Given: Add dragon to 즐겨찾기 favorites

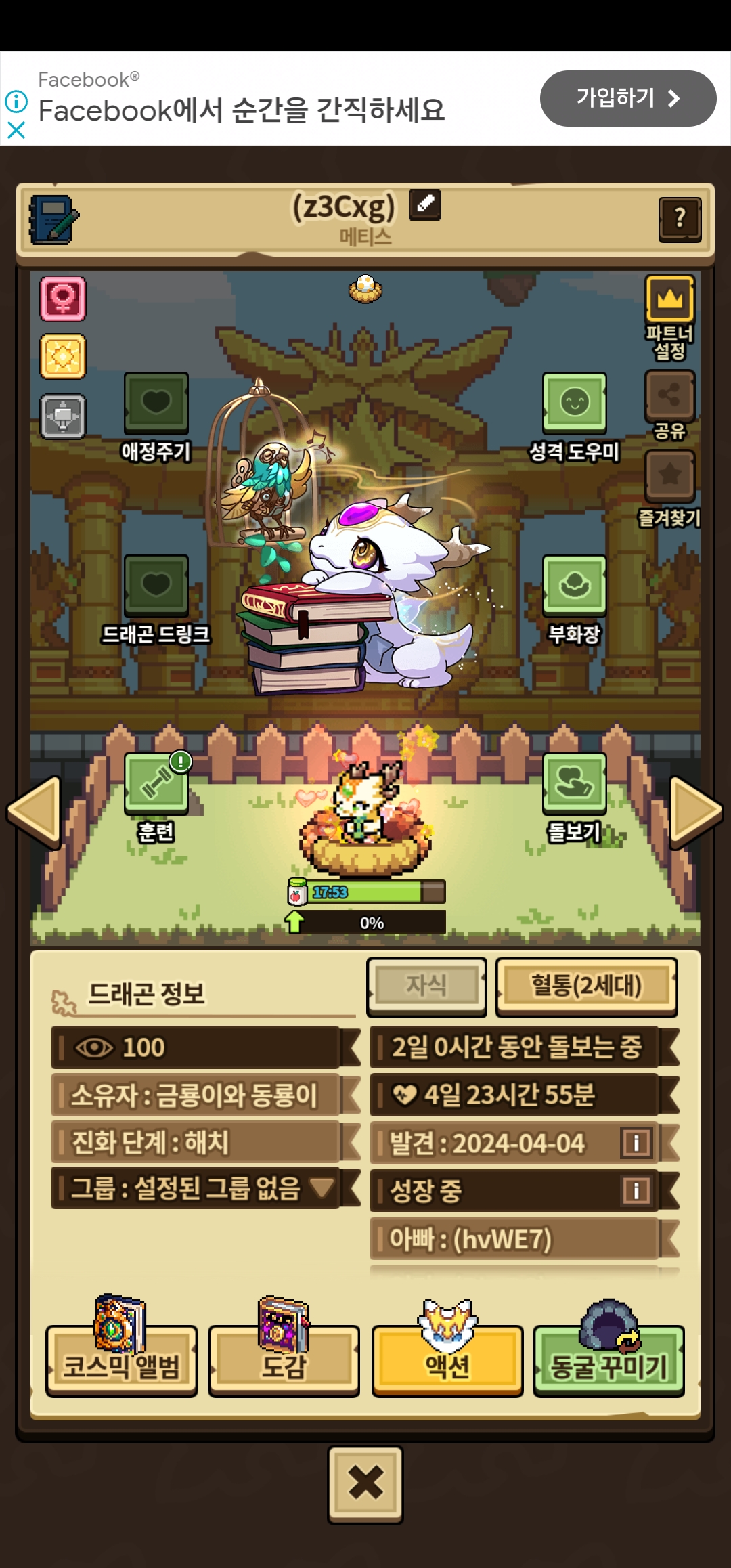Looking at the screenshot, I should pyautogui.click(x=669, y=475).
